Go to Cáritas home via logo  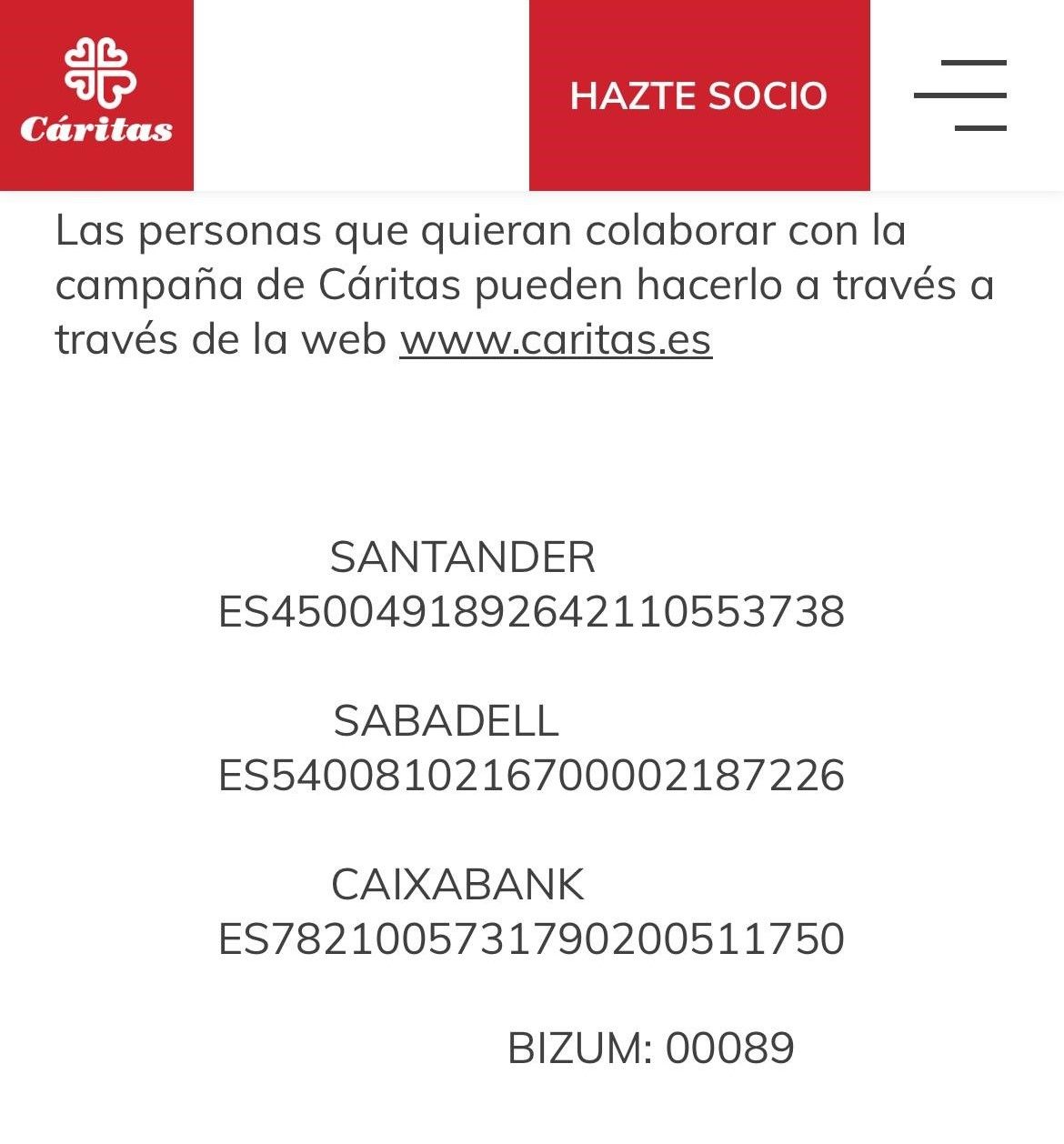coord(96,95)
